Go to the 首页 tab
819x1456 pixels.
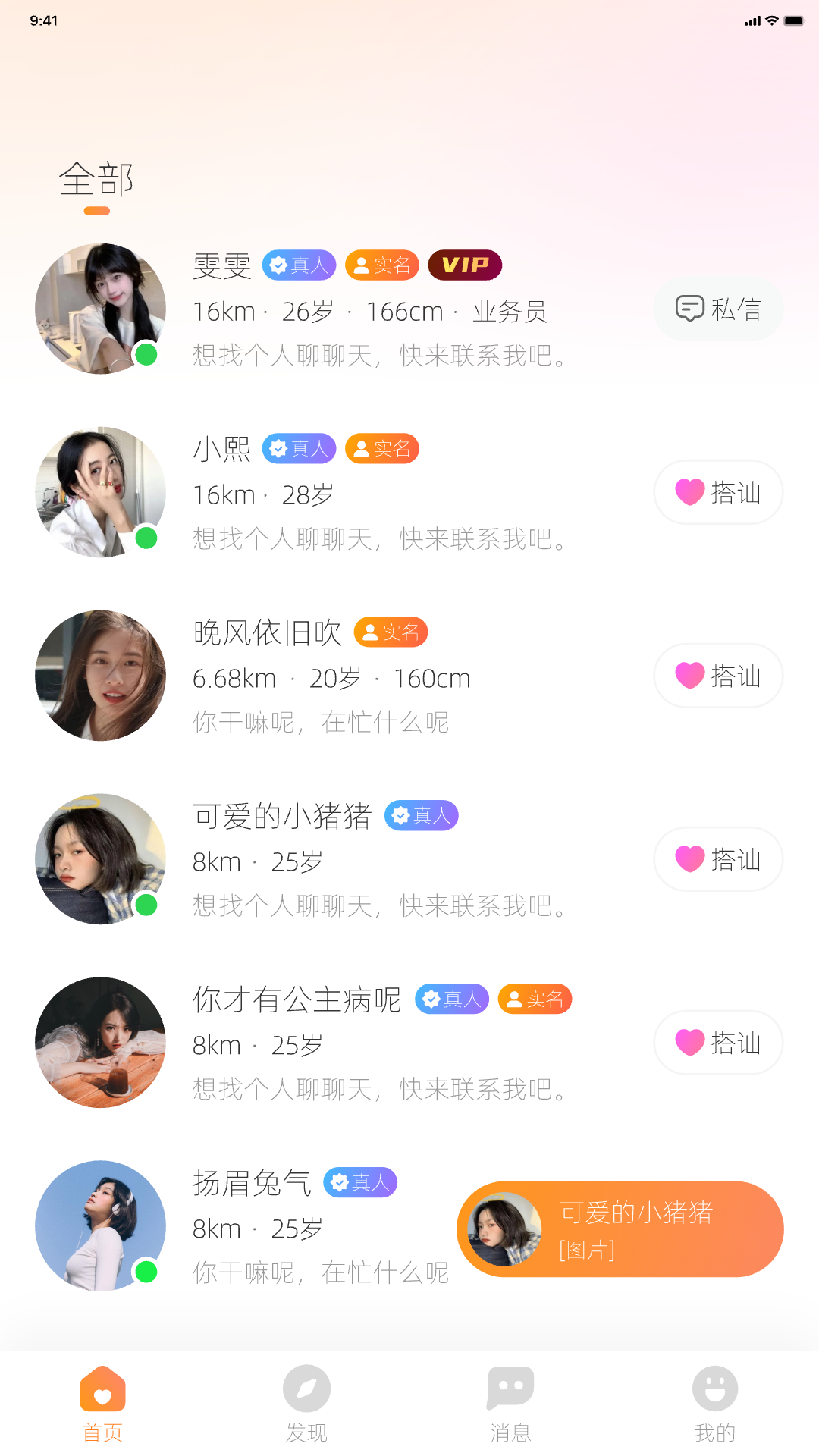(102, 1404)
